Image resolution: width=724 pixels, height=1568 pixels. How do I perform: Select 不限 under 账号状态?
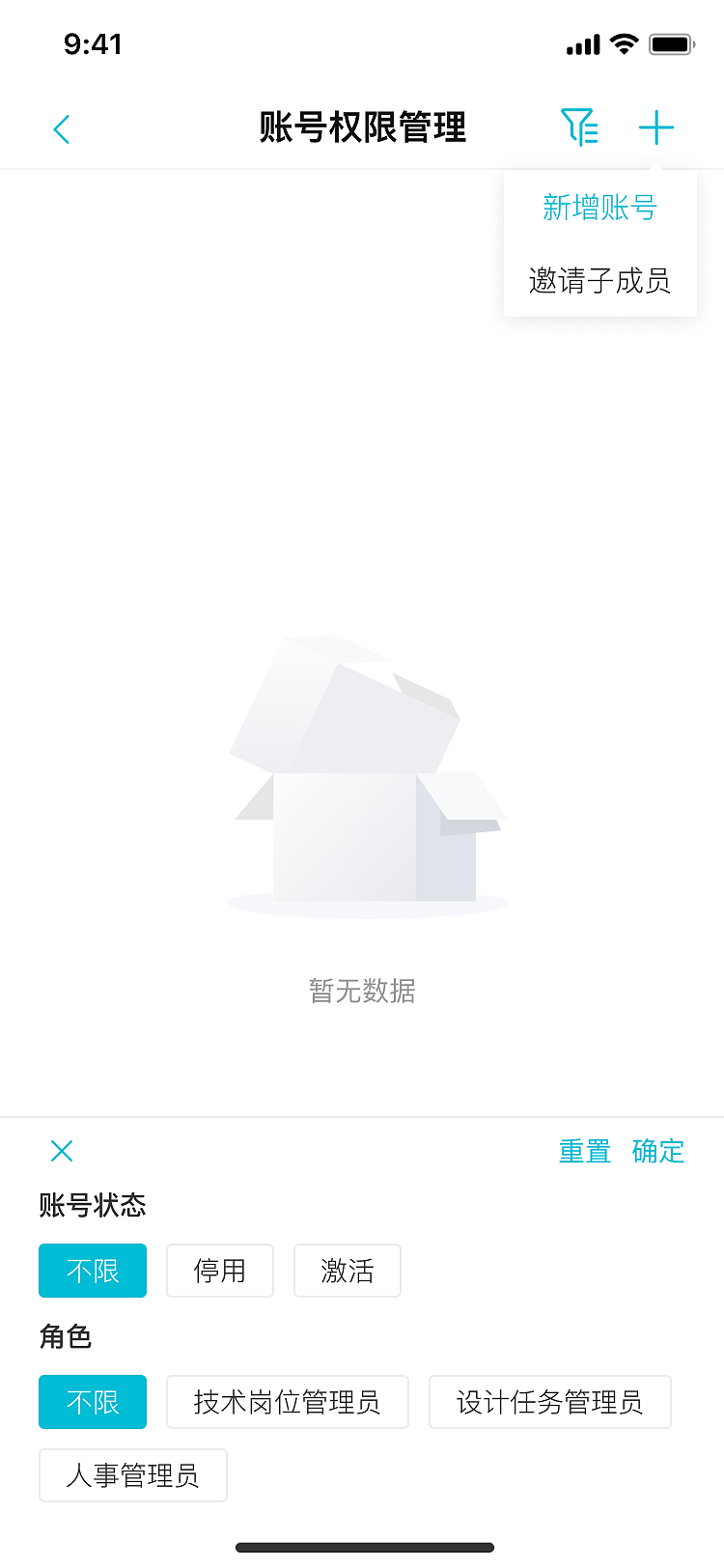tap(93, 1271)
